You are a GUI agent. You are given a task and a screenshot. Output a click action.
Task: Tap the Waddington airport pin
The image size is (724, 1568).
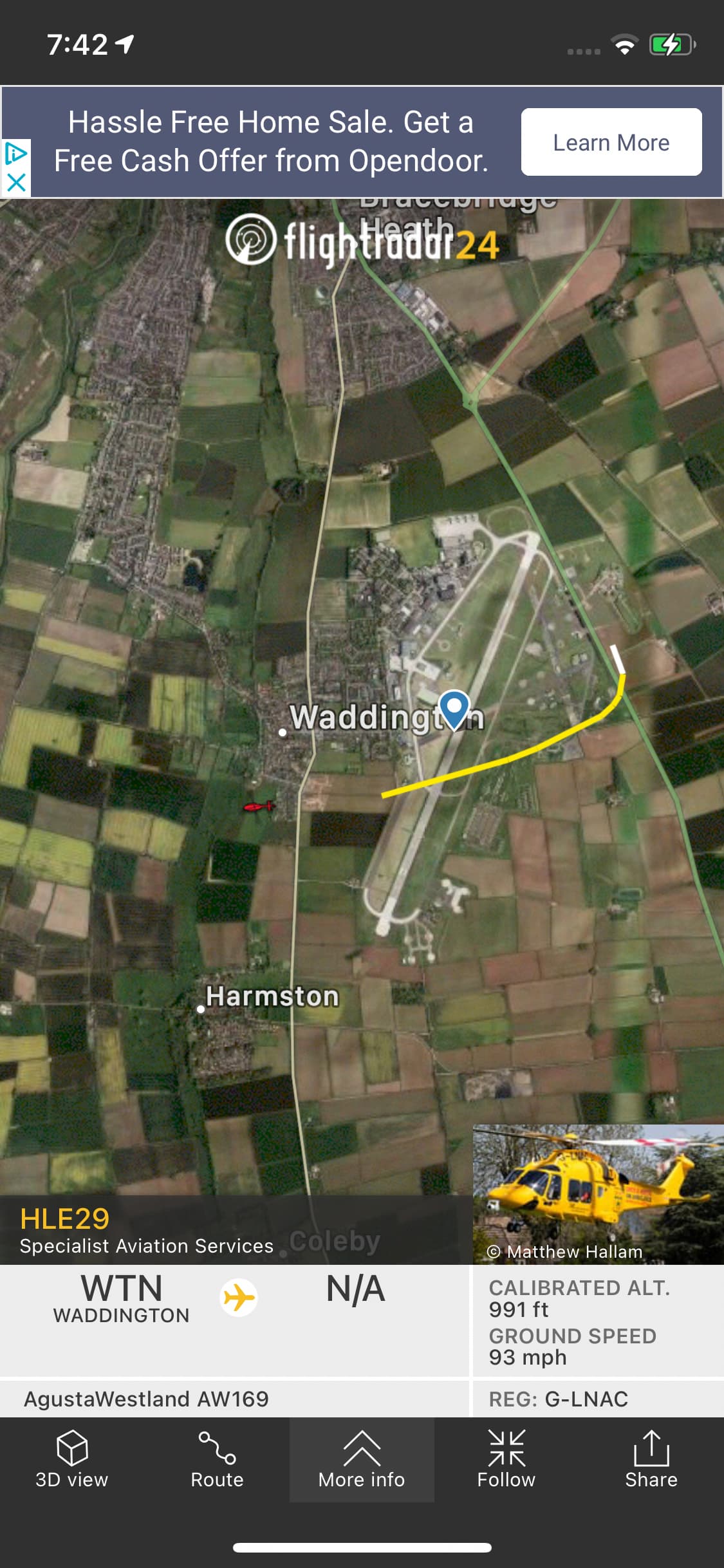click(x=454, y=708)
